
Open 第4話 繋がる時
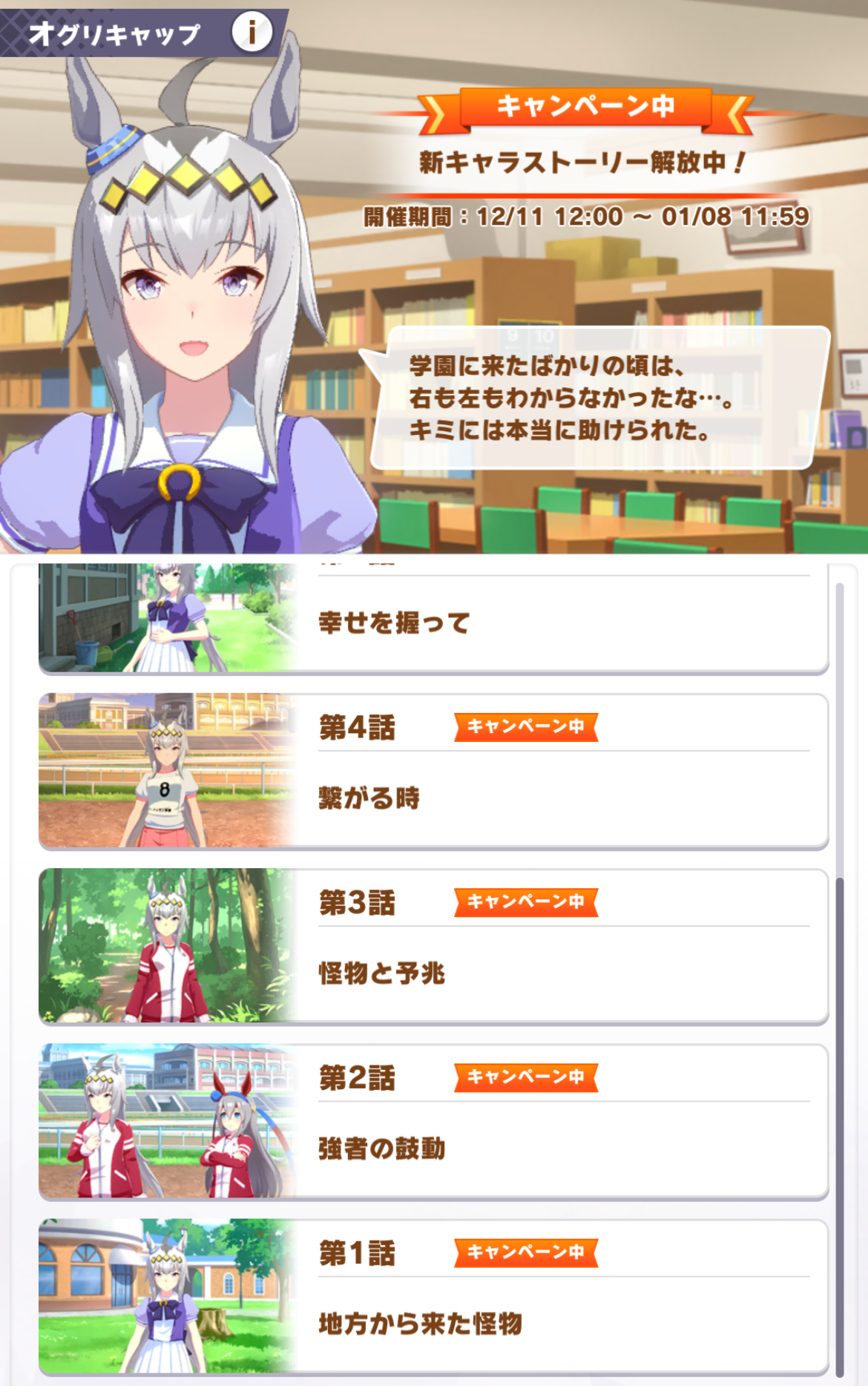click(433, 772)
